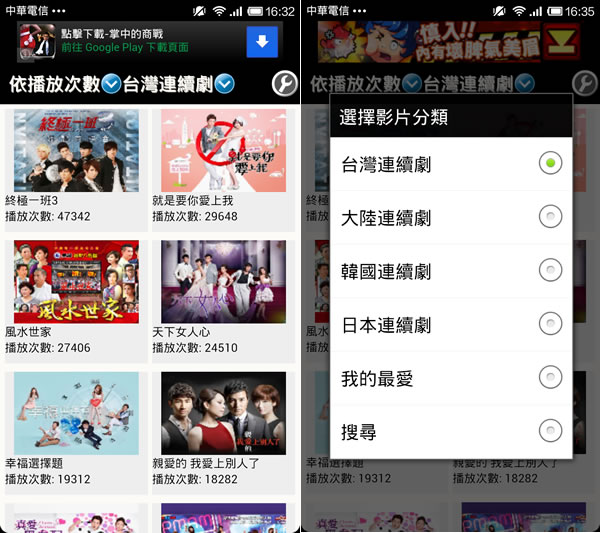Select the 搜尋 option in the dialog
The width and height of the screenshot is (600, 533).
pyautogui.click(x=451, y=432)
